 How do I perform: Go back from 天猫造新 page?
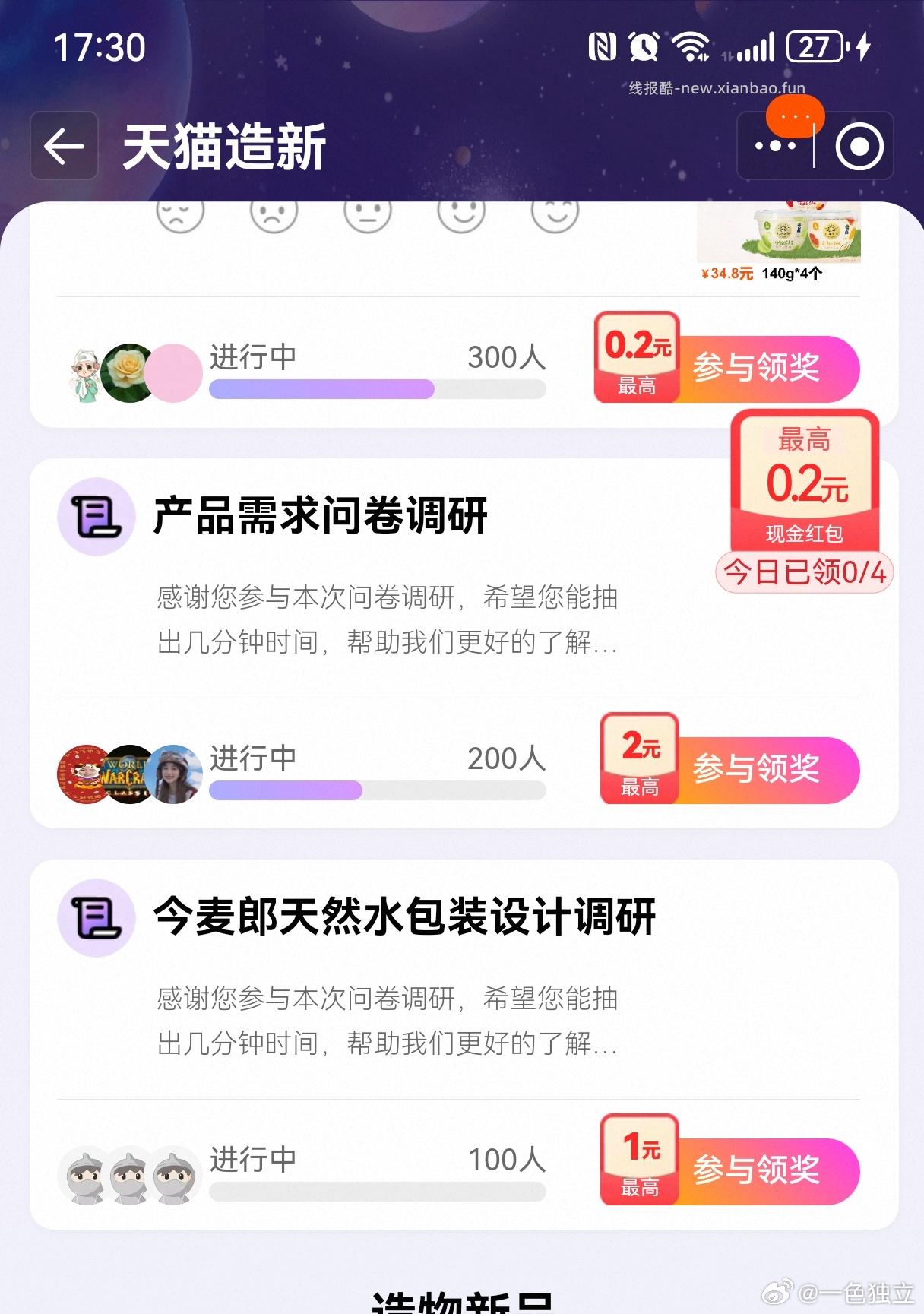64,145
